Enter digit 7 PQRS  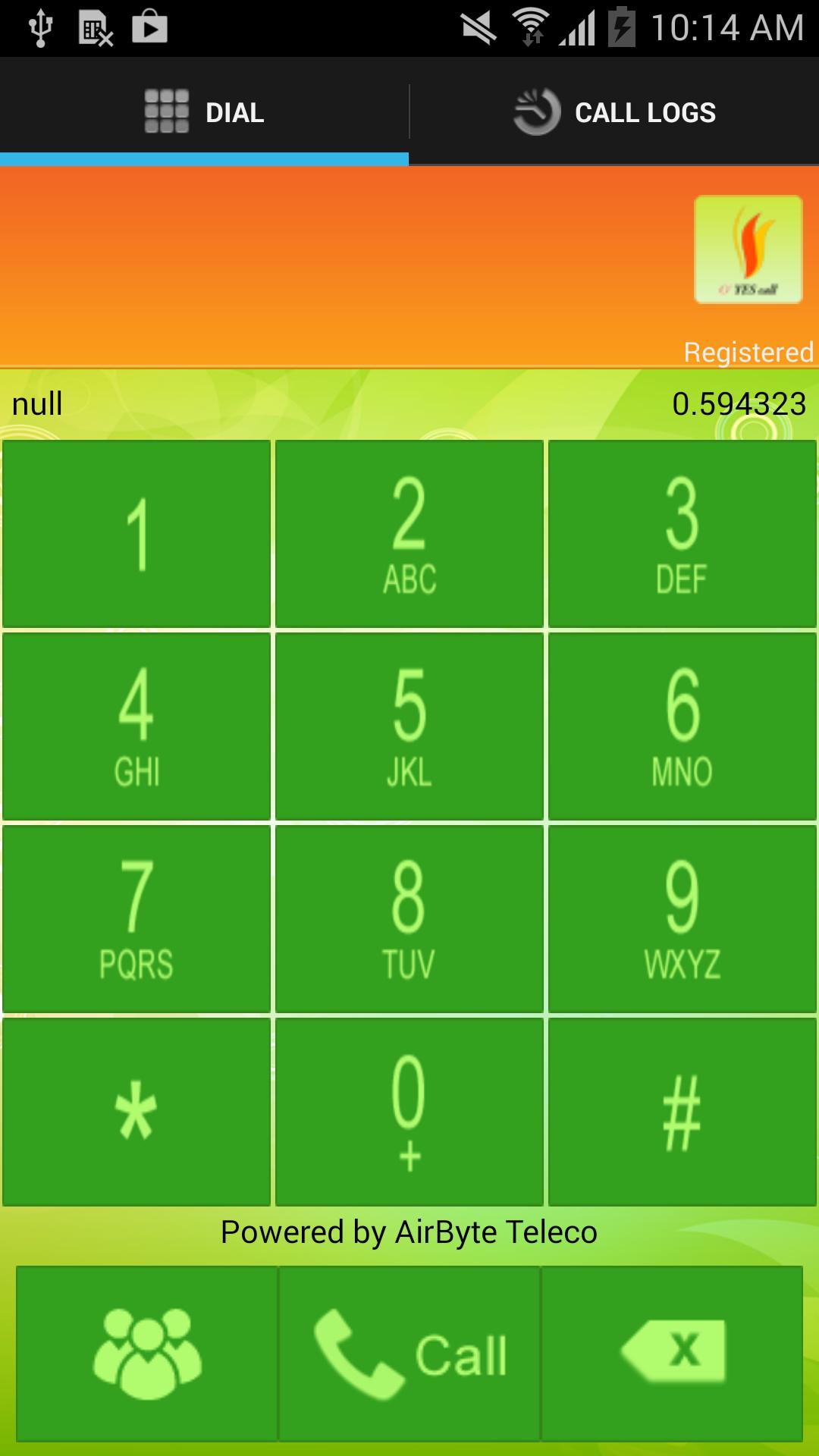click(x=136, y=919)
